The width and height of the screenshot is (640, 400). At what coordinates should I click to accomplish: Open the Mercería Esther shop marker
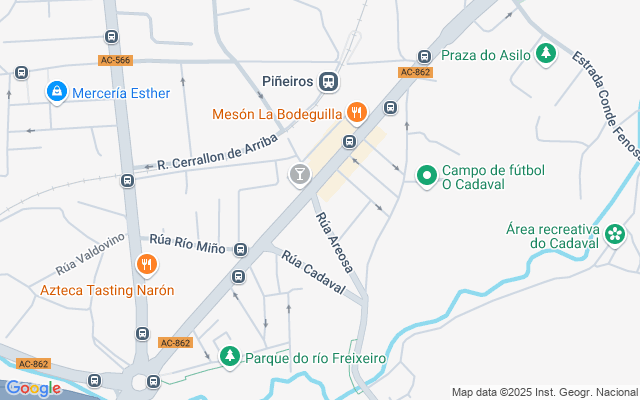pyautogui.click(x=57, y=93)
